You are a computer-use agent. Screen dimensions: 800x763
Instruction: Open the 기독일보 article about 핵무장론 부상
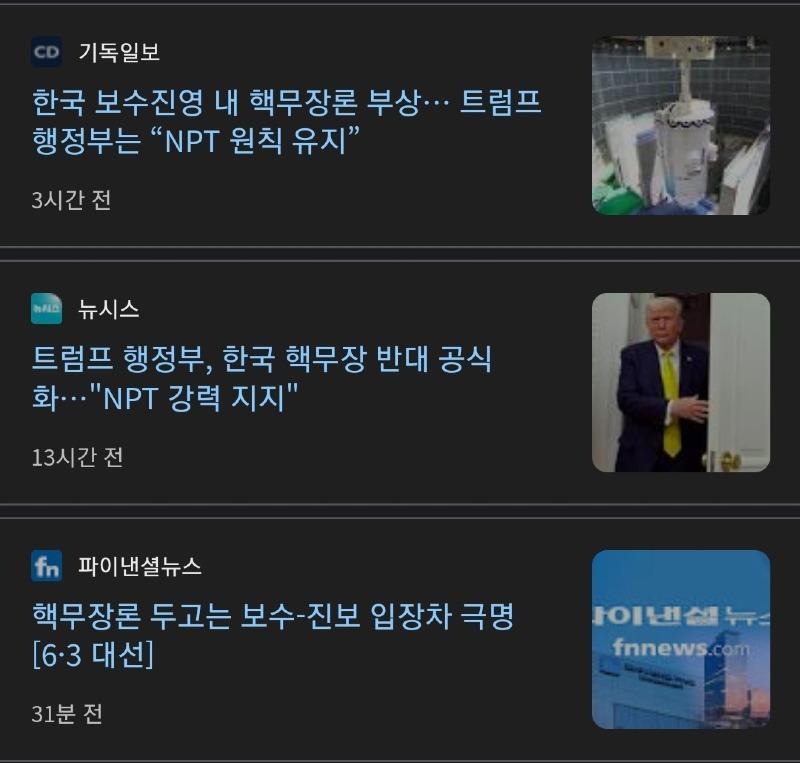pyautogui.click(x=287, y=121)
